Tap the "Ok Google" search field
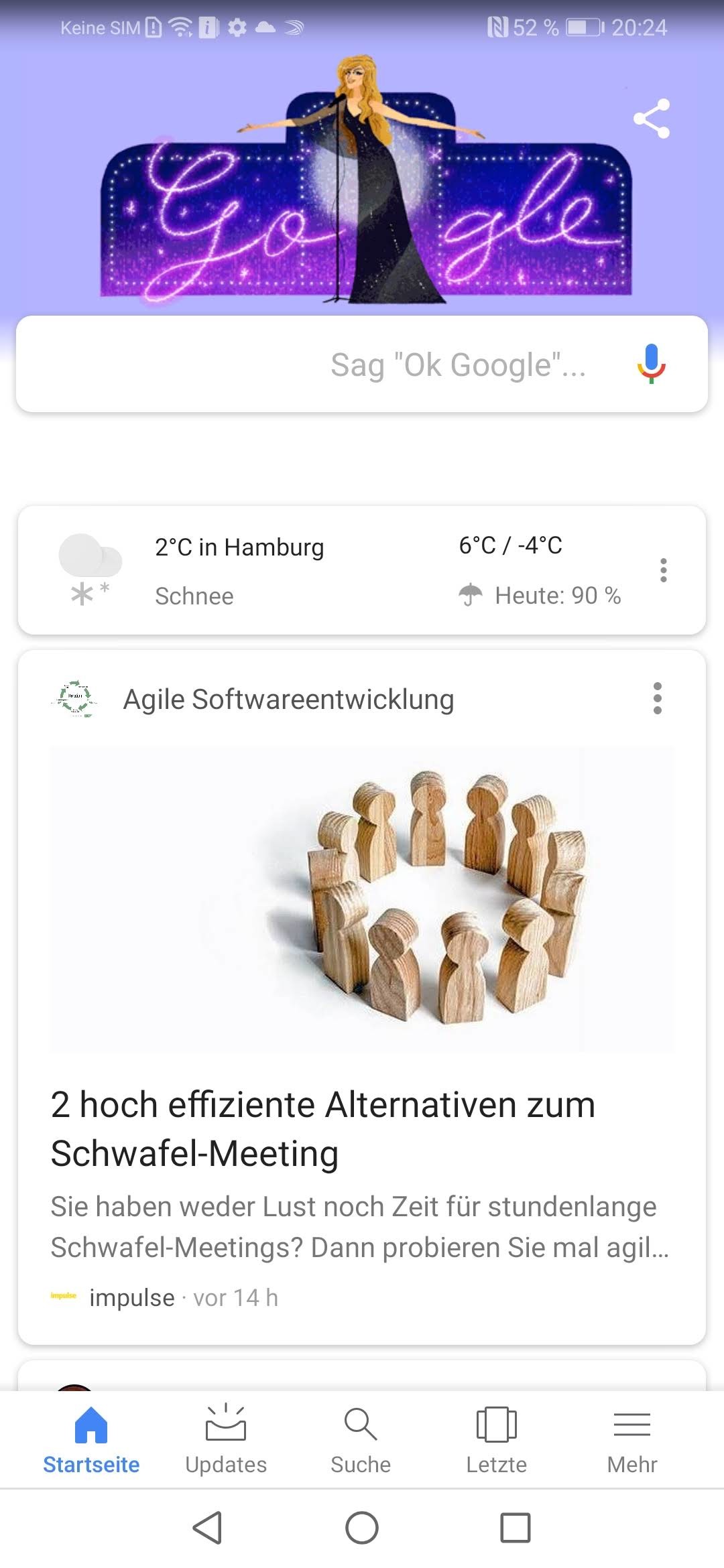Viewport: 724px width, 1568px height. pyautogui.click(x=335, y=365)
